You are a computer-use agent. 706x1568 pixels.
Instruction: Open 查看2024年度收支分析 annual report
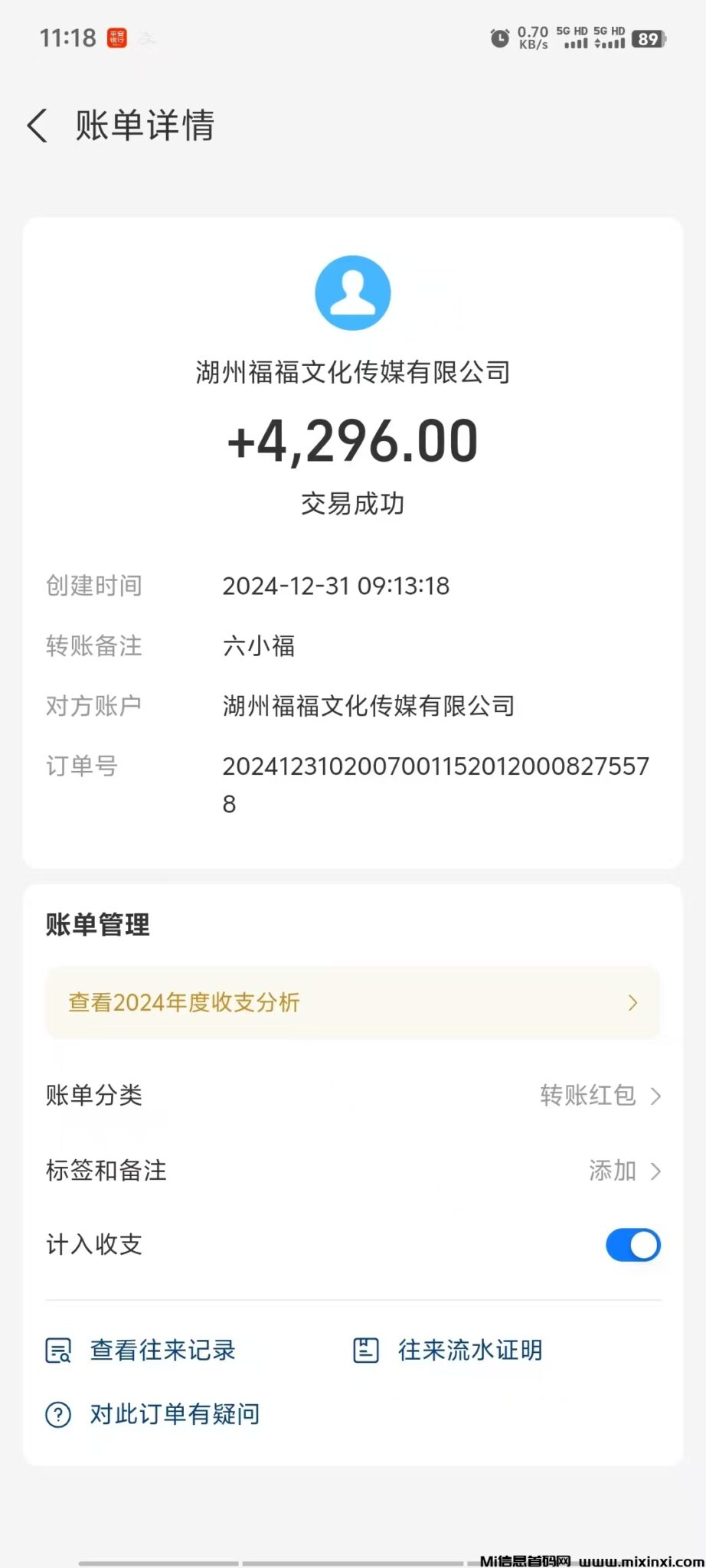coord(182,1002)
